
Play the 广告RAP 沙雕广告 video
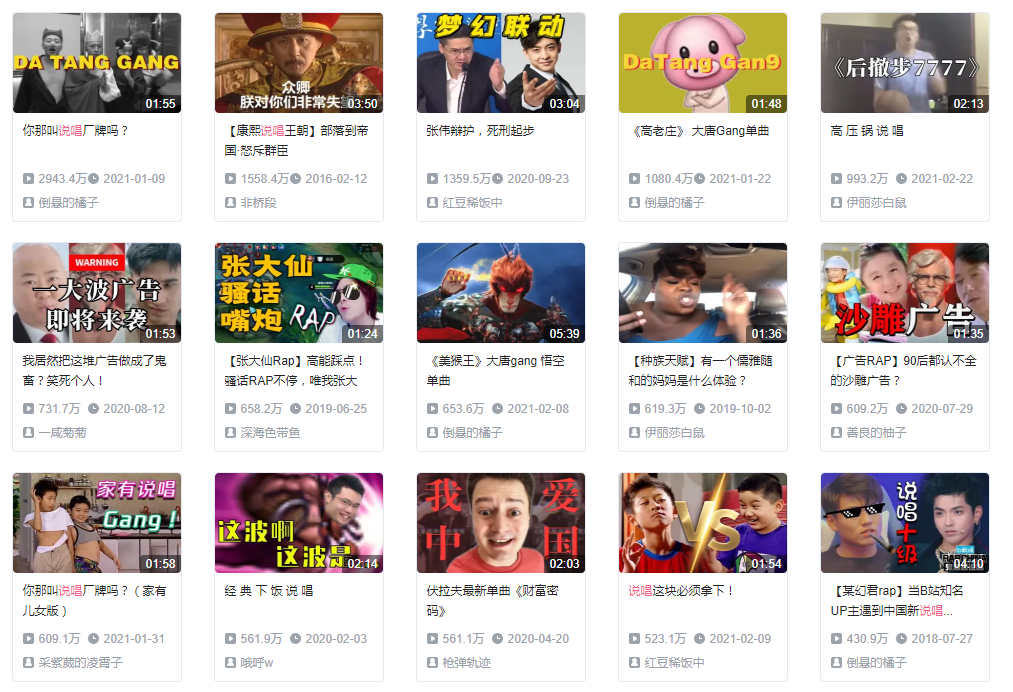tap(905, 293)
